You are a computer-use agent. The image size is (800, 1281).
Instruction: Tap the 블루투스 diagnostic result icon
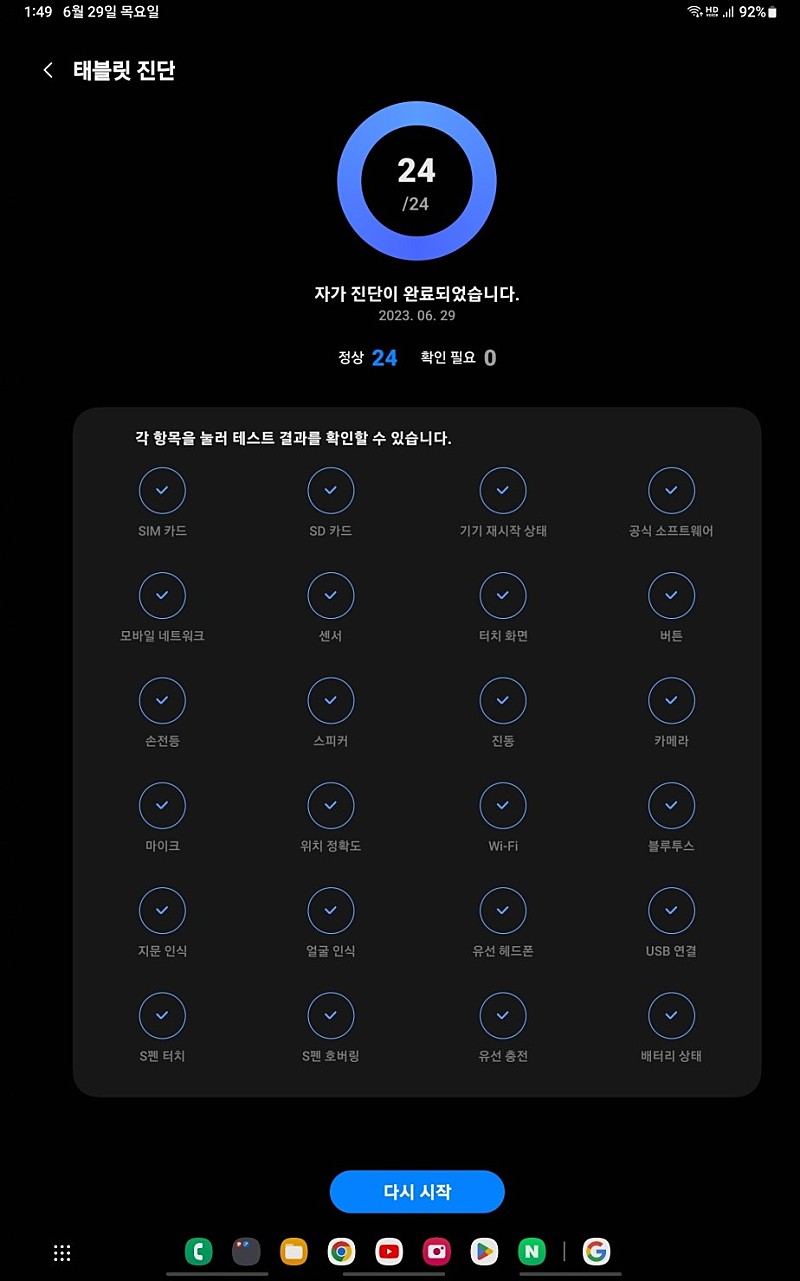pos(671,805)
